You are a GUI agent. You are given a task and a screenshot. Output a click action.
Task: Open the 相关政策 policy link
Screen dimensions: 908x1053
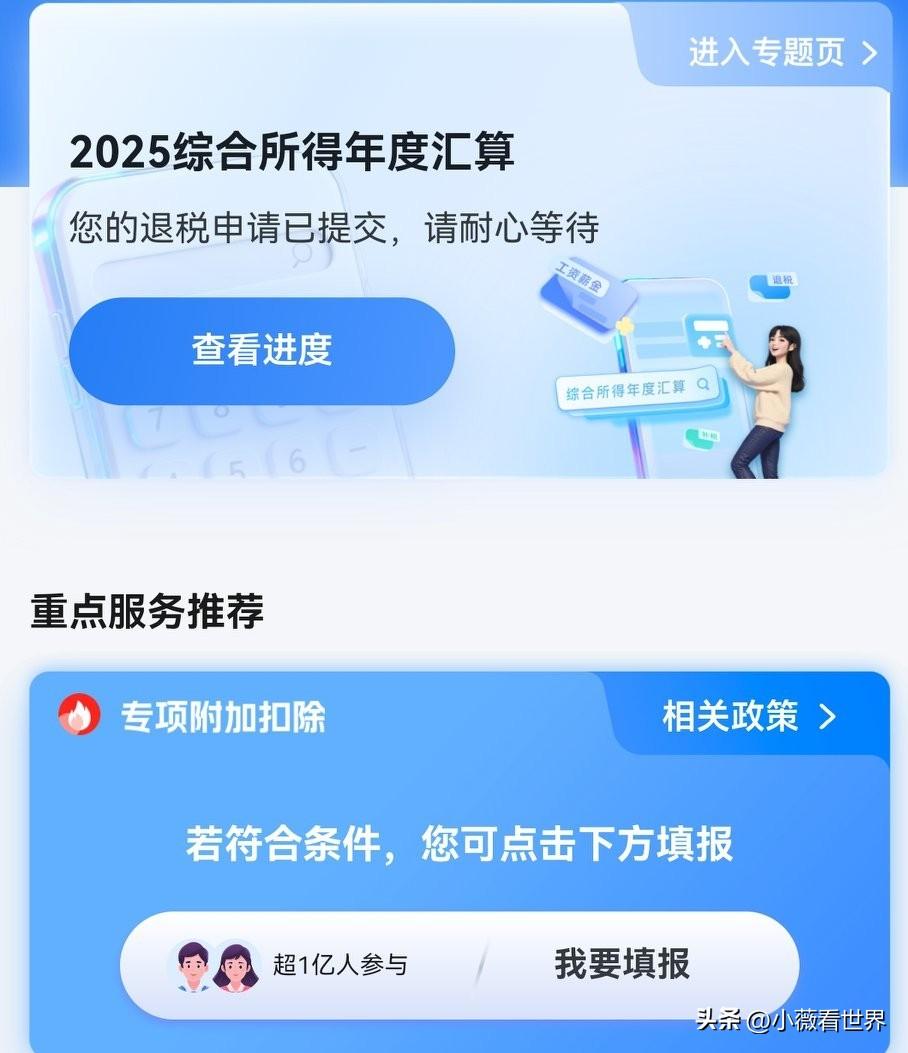733,716
